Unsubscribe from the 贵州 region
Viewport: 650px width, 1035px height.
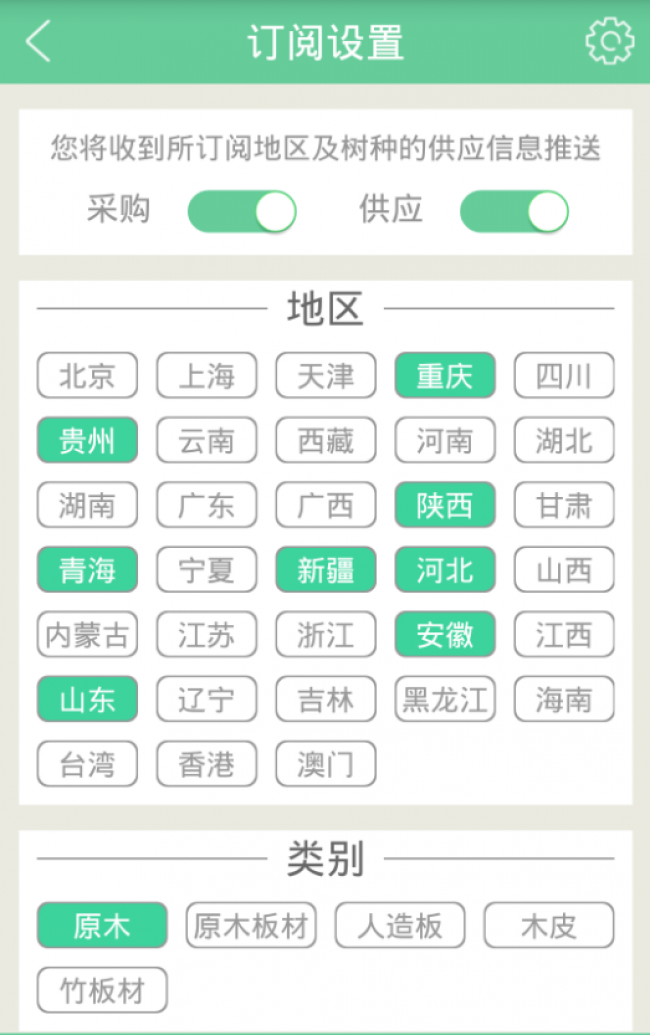[x=87, y=441]
